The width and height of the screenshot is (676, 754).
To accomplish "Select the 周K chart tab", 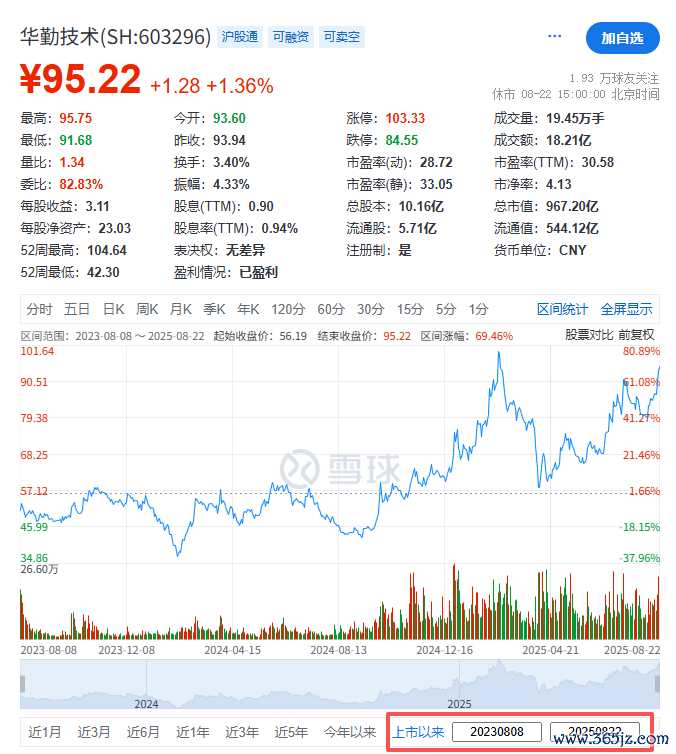I will coord(147,309).
